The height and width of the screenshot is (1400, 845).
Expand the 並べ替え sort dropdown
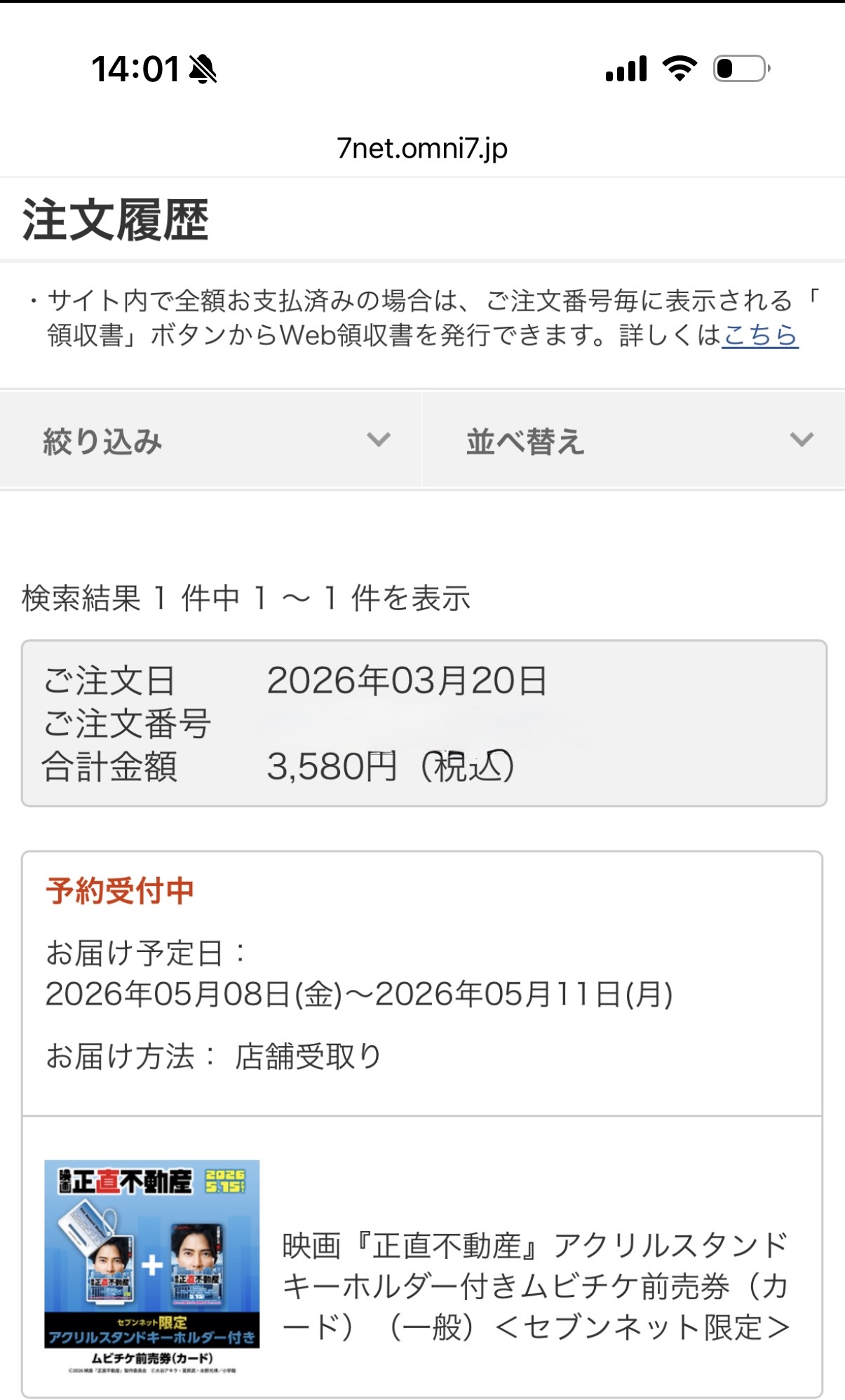(633, 441)
